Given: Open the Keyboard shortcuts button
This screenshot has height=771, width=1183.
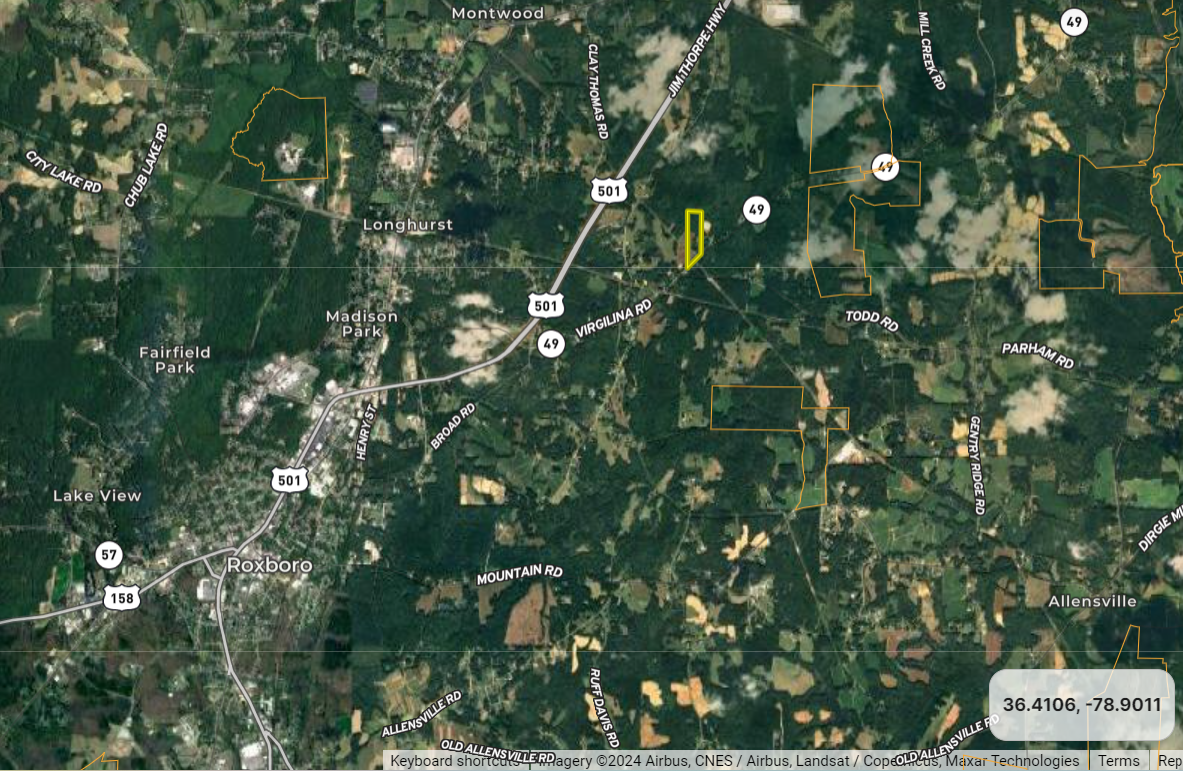Looking at the screenshot, I should (x=454, y=761).
